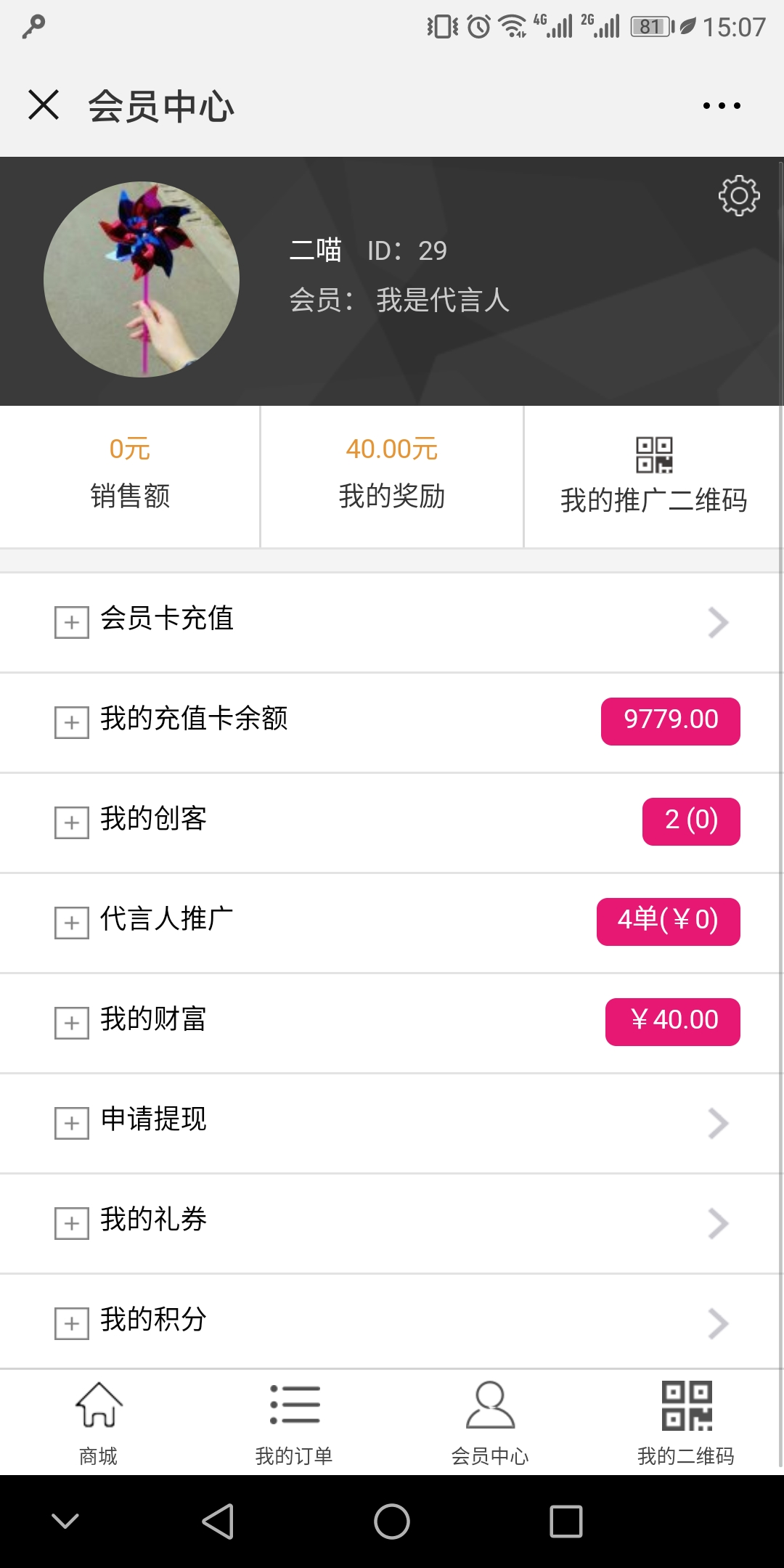Click the 我的推广二维码 QR code icon
This screenshot has width=784, height=1568.
click(654, 455)
